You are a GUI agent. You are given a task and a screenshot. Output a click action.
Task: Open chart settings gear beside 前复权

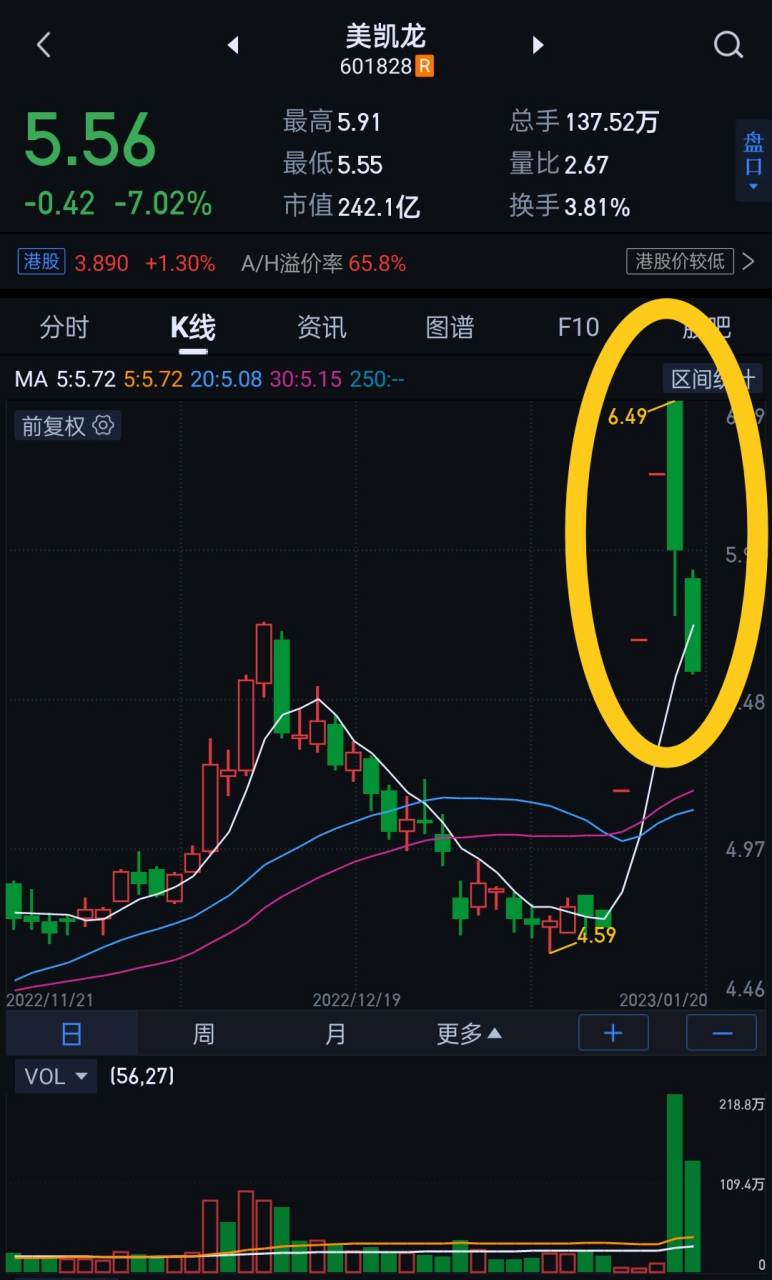tap(103, 426)
